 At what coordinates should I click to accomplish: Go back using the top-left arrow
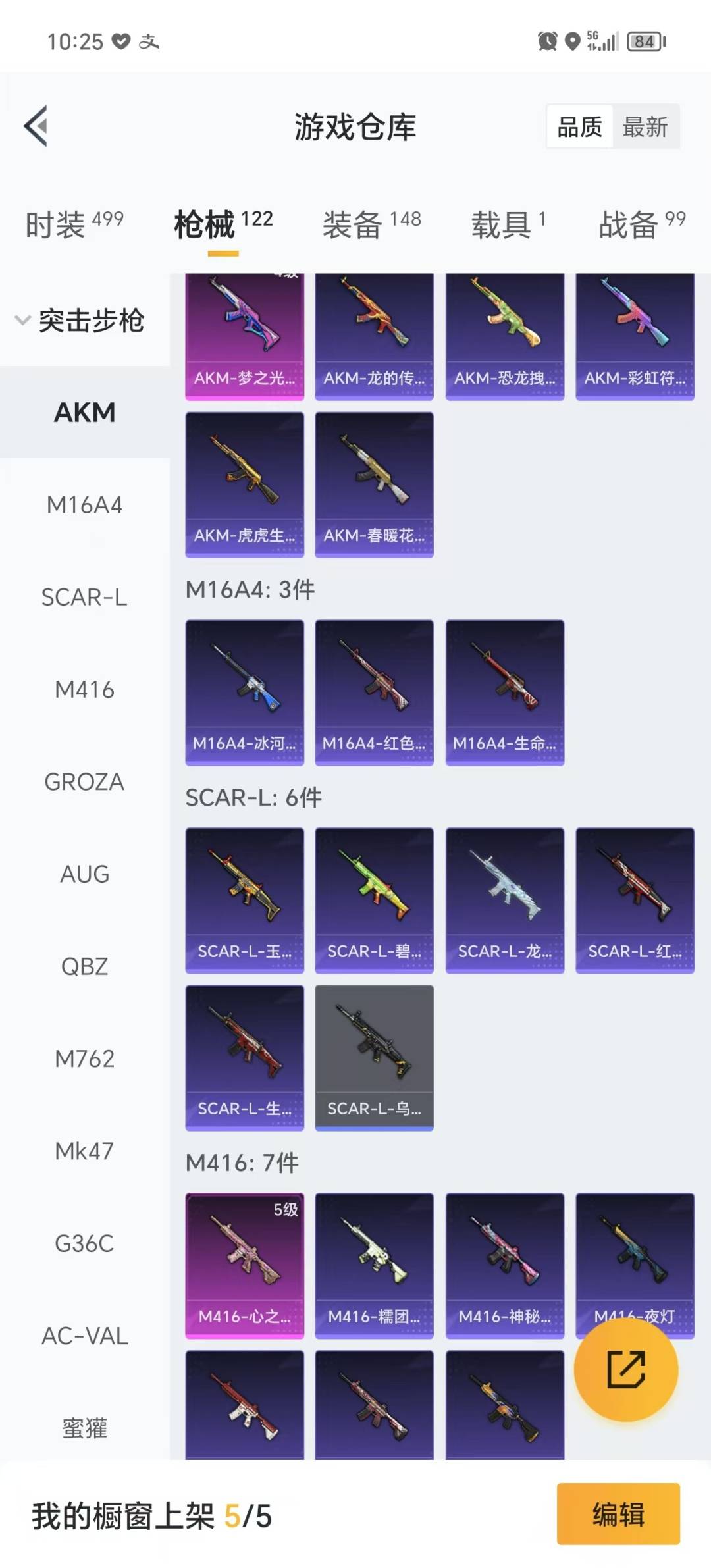36,126
